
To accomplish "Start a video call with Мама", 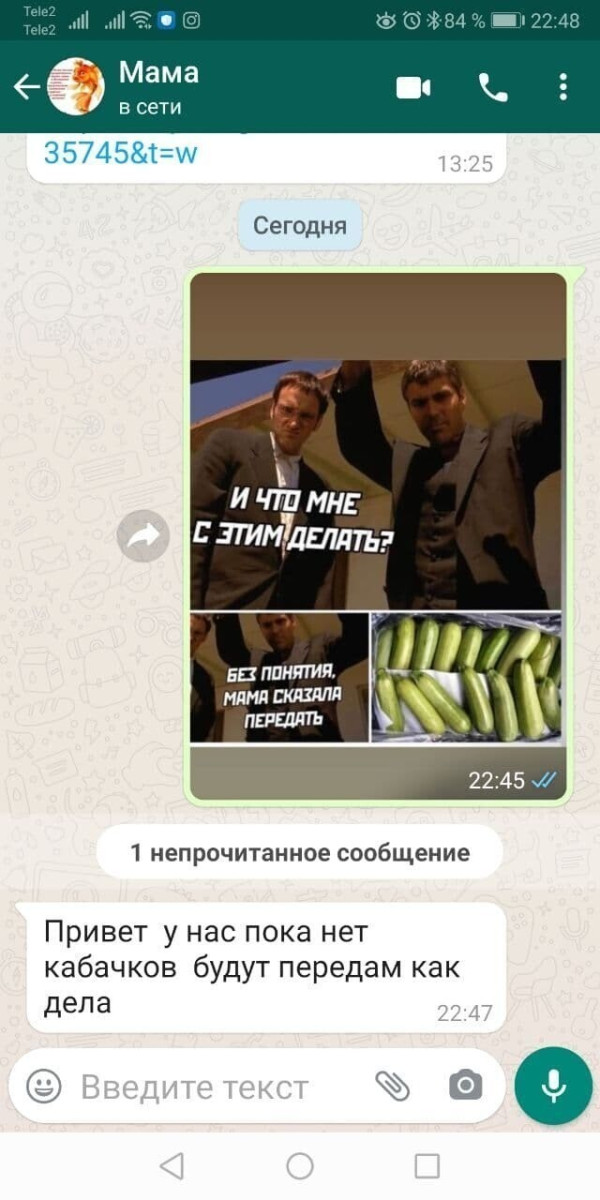I will click(x=413, y=88).
